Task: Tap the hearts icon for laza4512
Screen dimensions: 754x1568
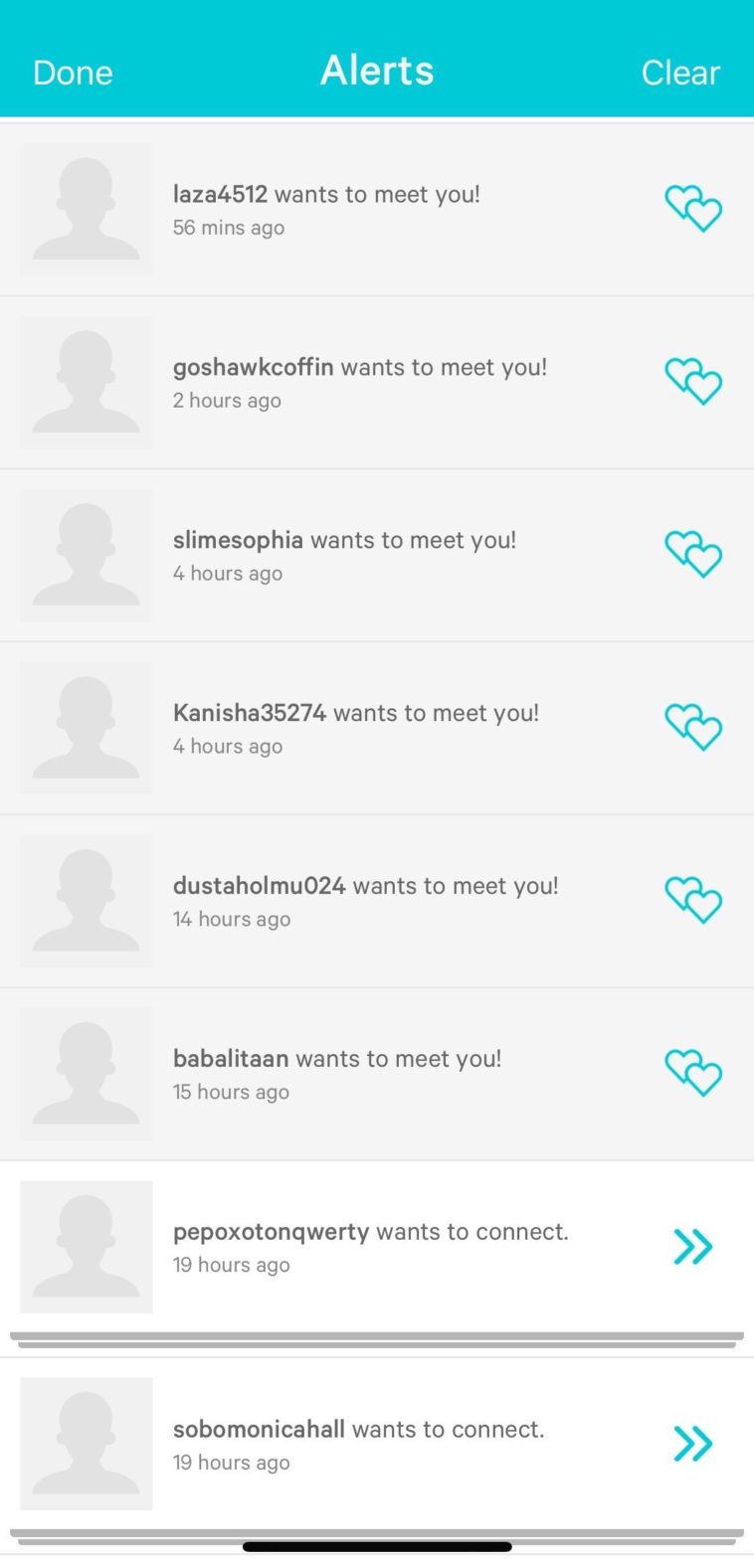Action: [693, 209]
